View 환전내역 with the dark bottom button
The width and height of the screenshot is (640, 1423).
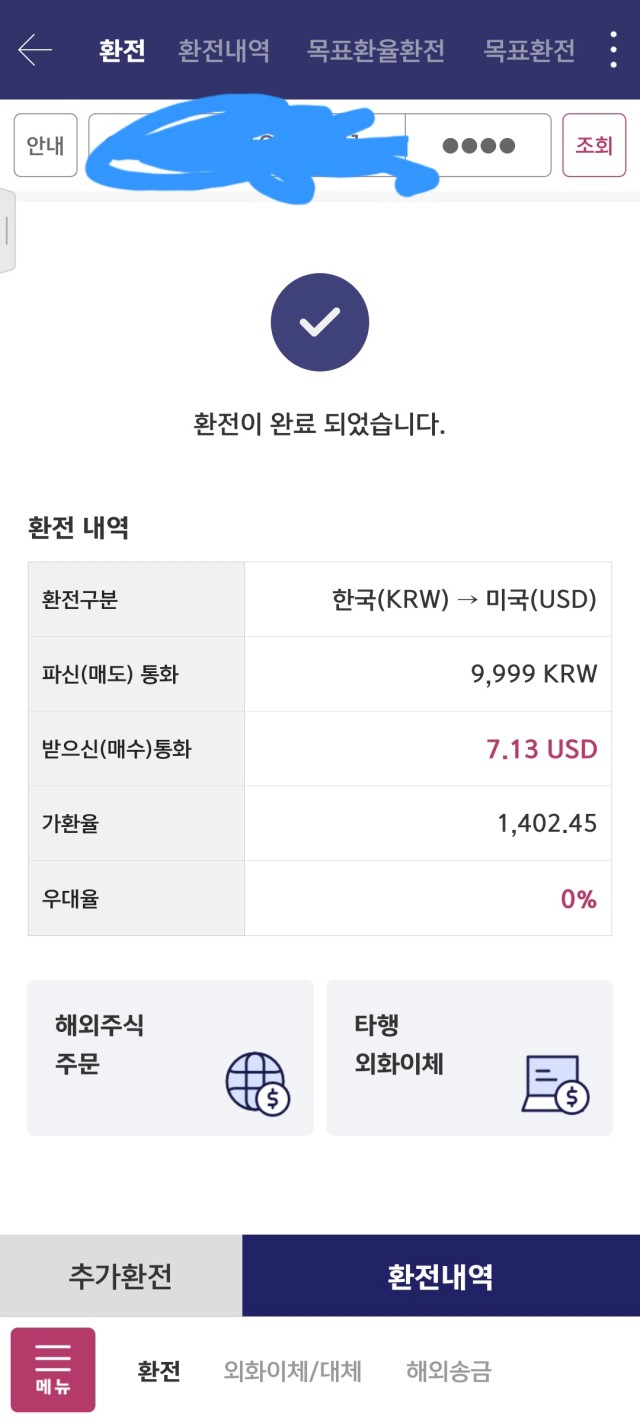click(441, 1276)
